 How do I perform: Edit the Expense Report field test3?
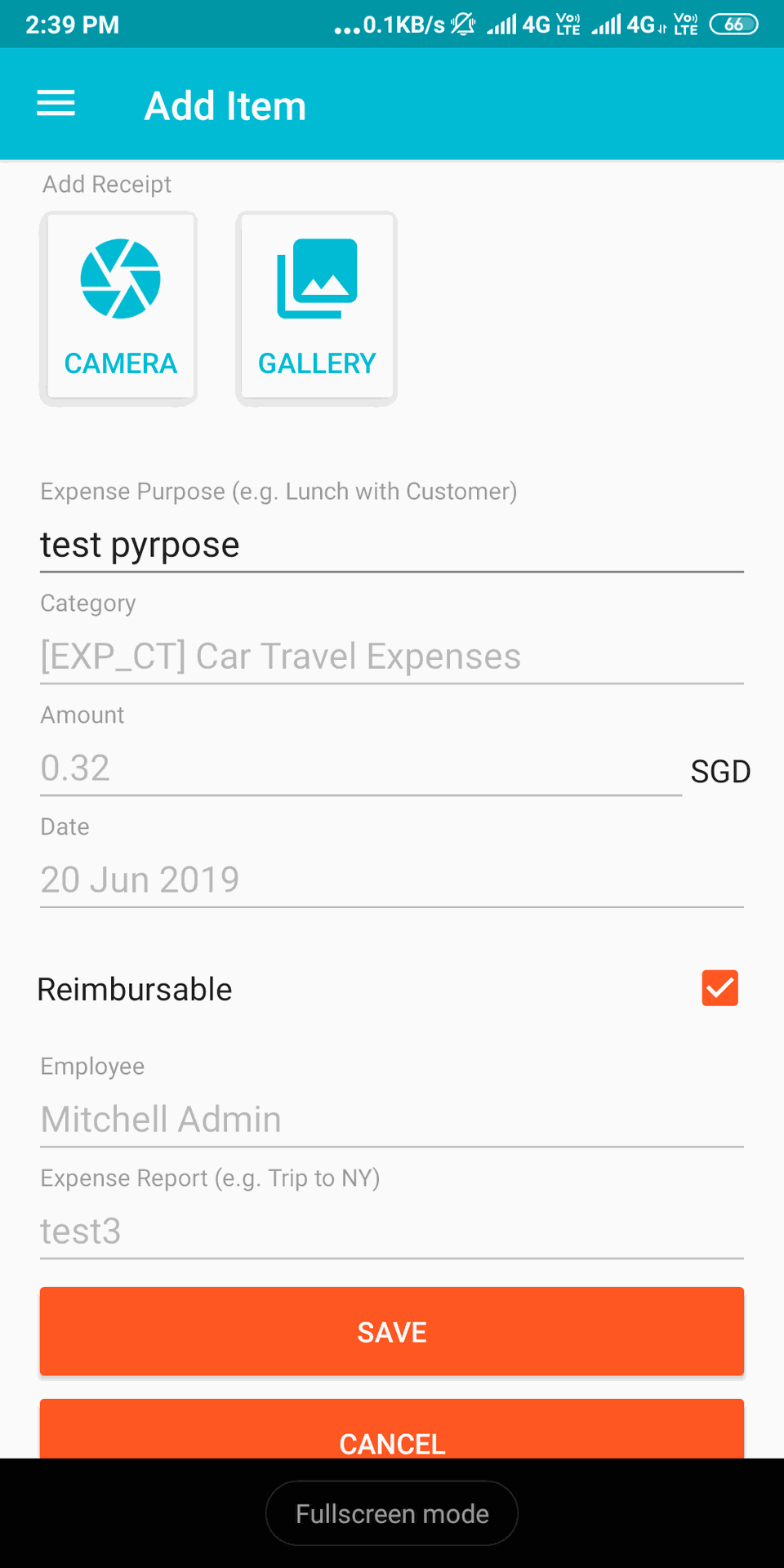point(391,1232)
